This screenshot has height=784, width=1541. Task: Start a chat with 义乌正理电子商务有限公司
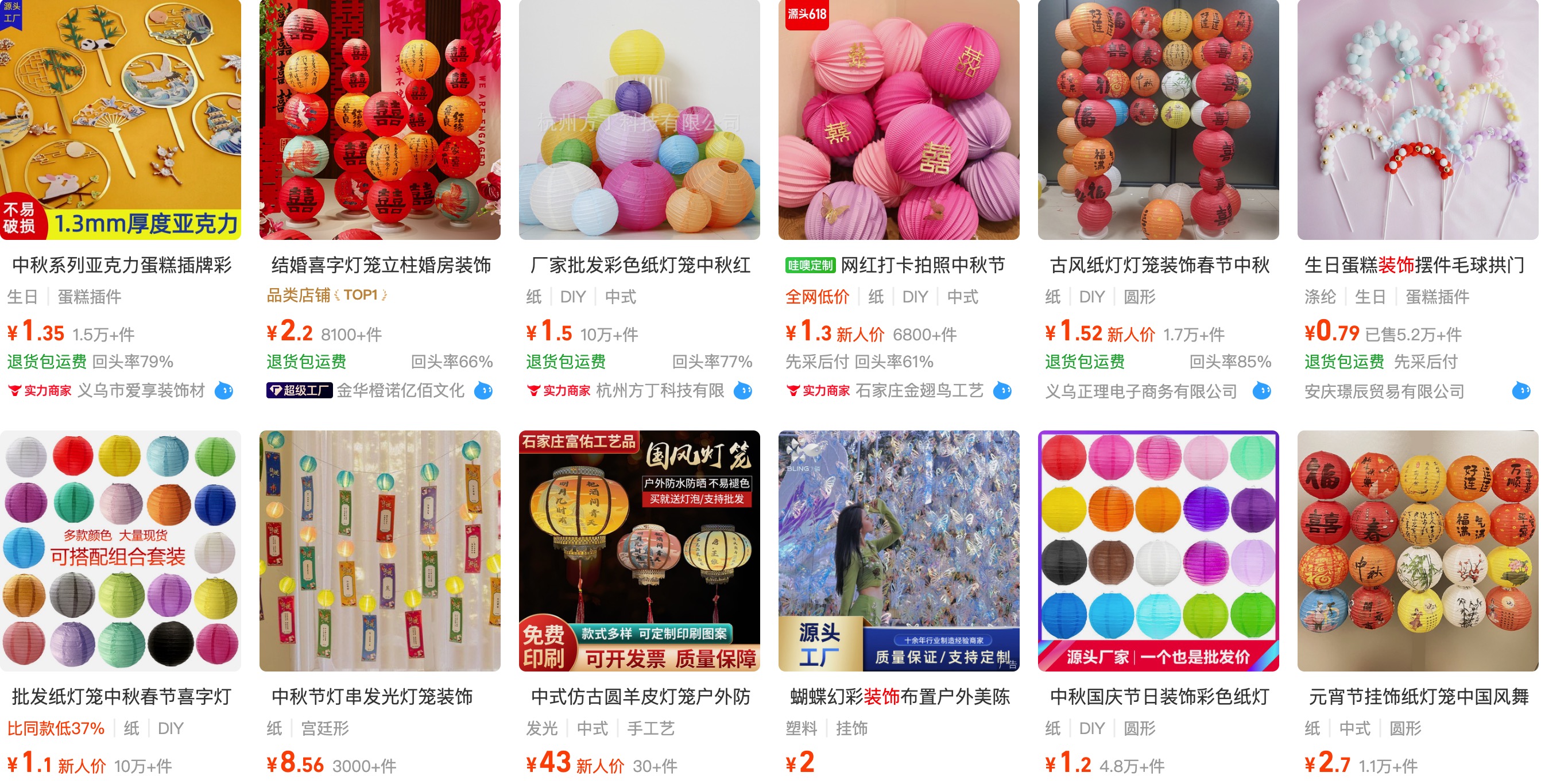coord(1262,391)
